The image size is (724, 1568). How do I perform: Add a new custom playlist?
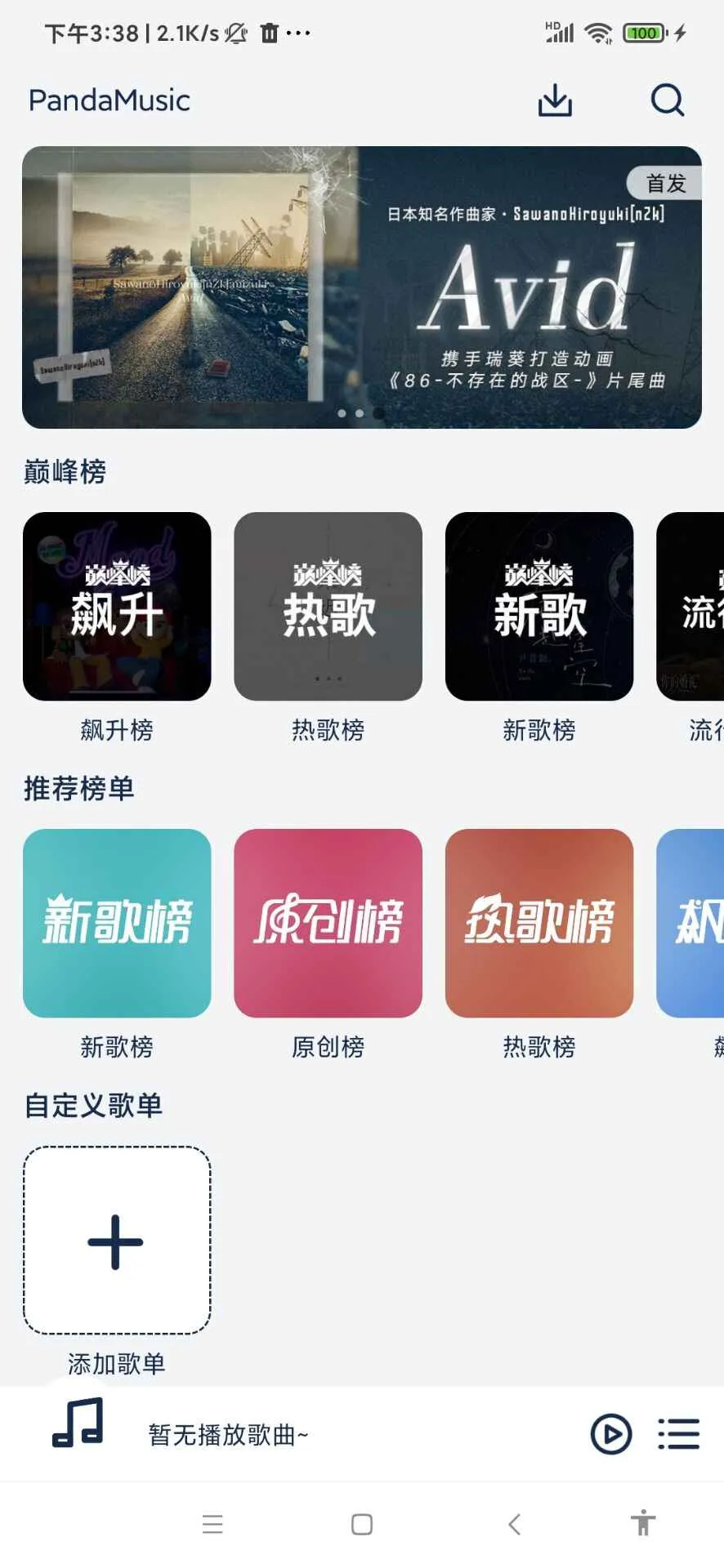click(117, 1241)
